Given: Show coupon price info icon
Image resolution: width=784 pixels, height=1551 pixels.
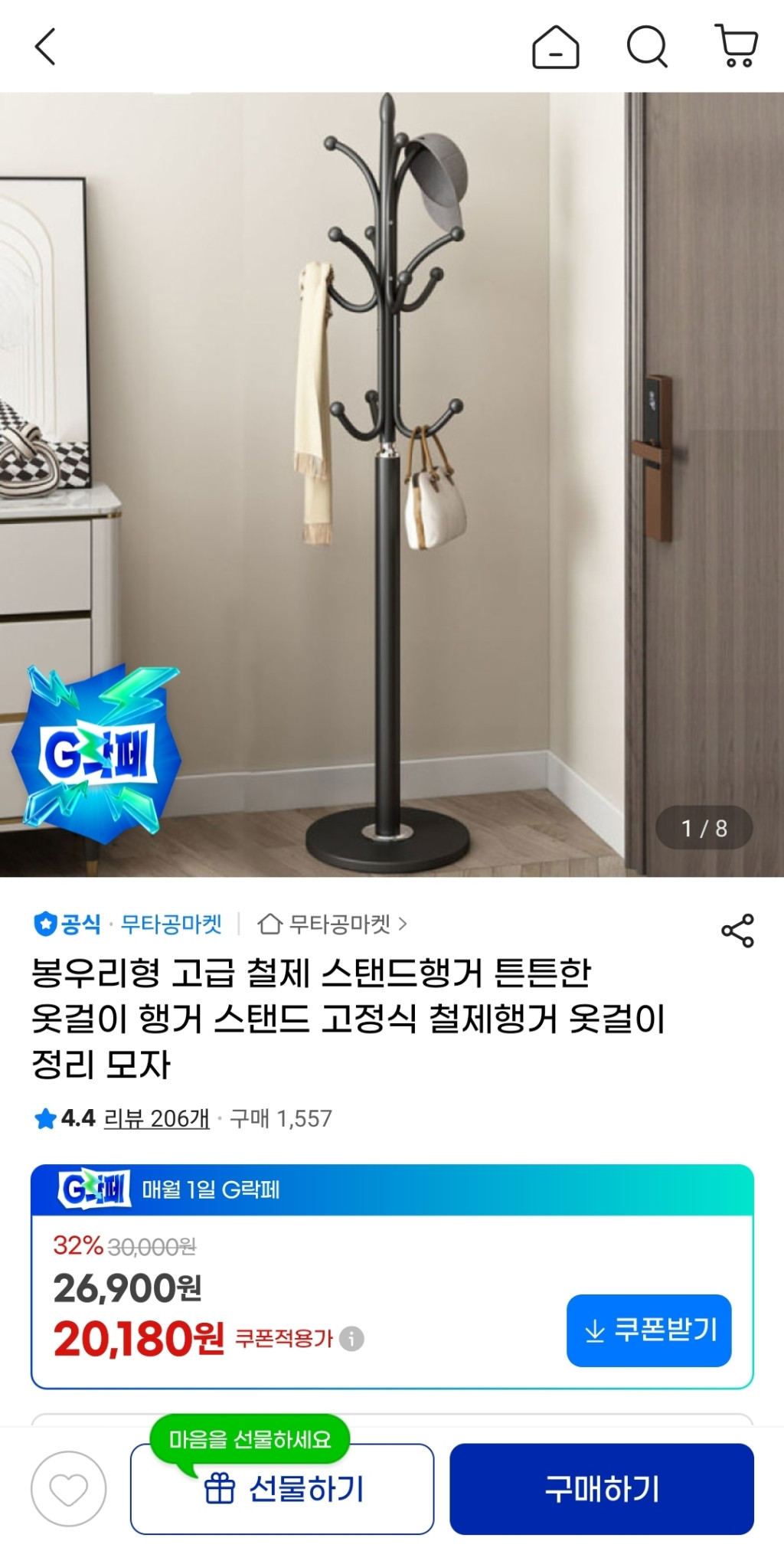Looking at the screenshot, I should pyautogui.click(x=351, y=1339).
